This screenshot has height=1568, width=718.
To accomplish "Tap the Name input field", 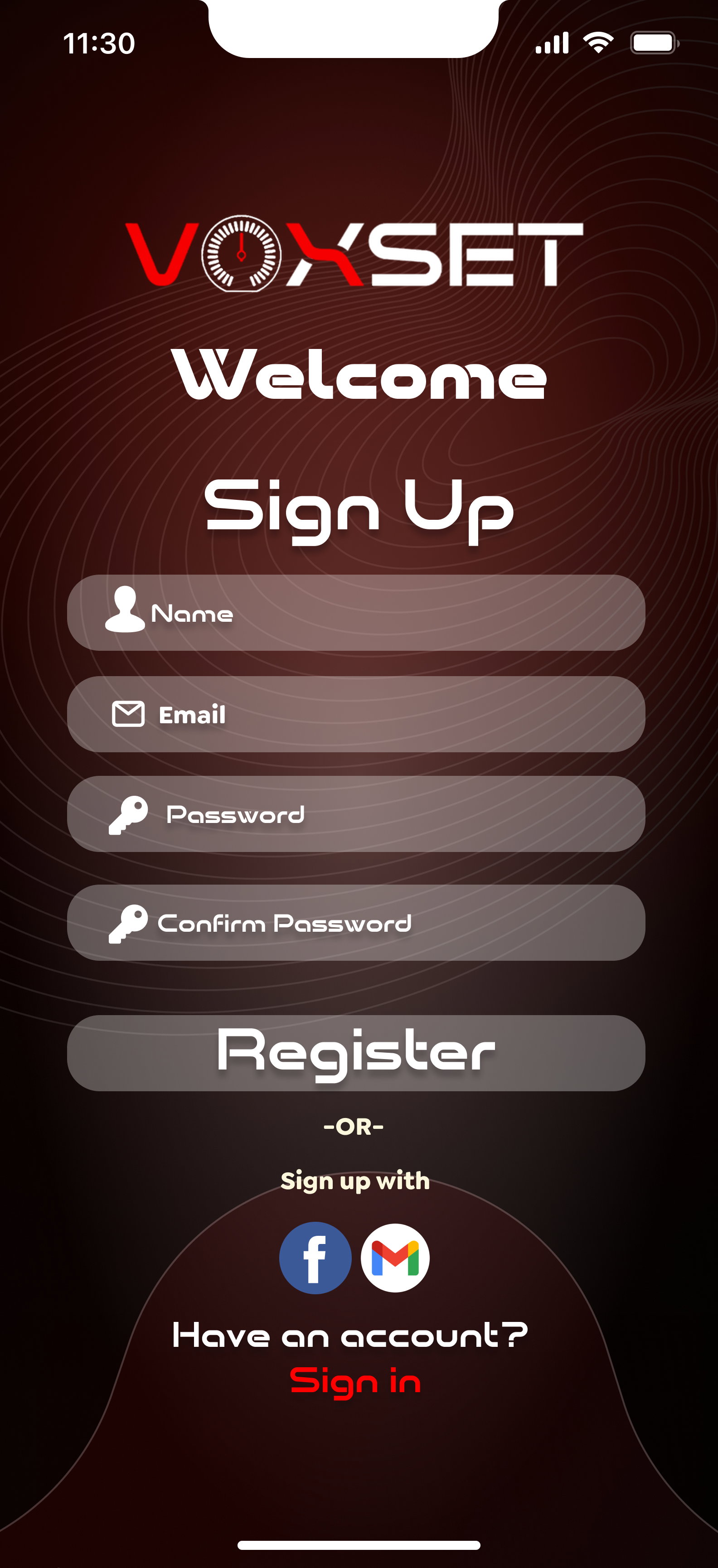I will pyautogui.click(x=356, y=612).
